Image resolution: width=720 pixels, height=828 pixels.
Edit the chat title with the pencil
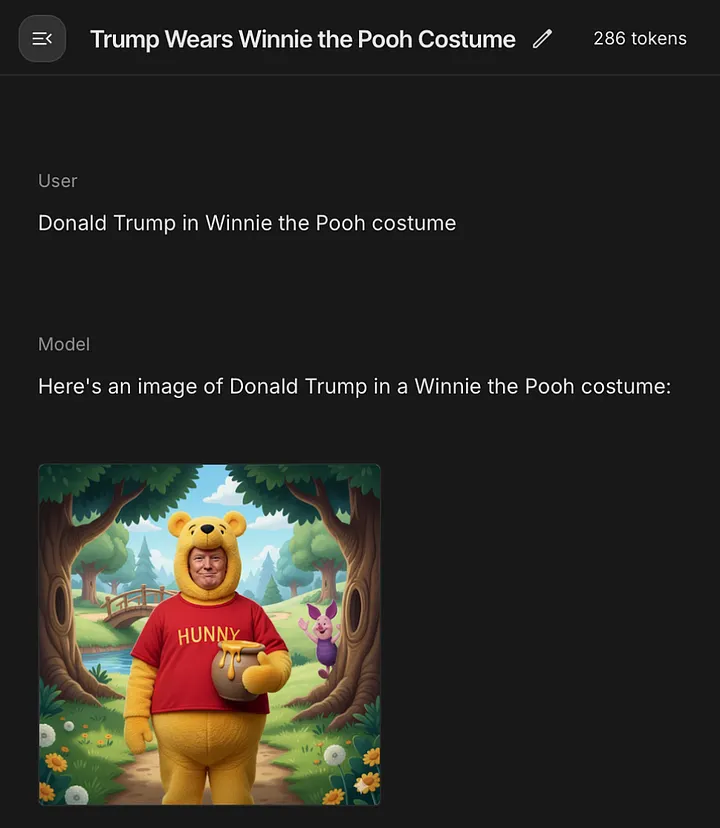point(542,39)
